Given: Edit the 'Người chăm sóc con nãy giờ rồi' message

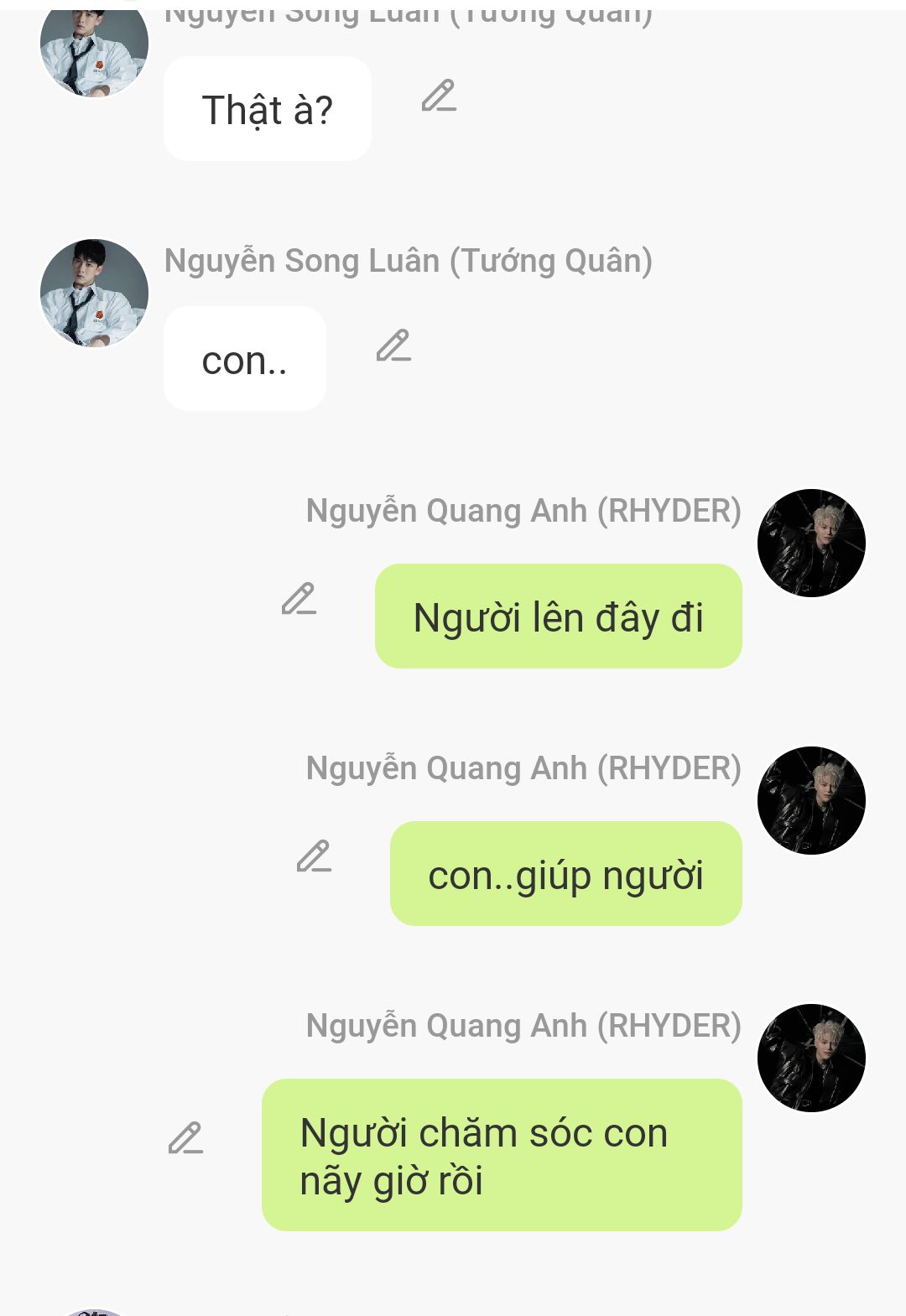Looking at the screenshot, I should 185,1138.
